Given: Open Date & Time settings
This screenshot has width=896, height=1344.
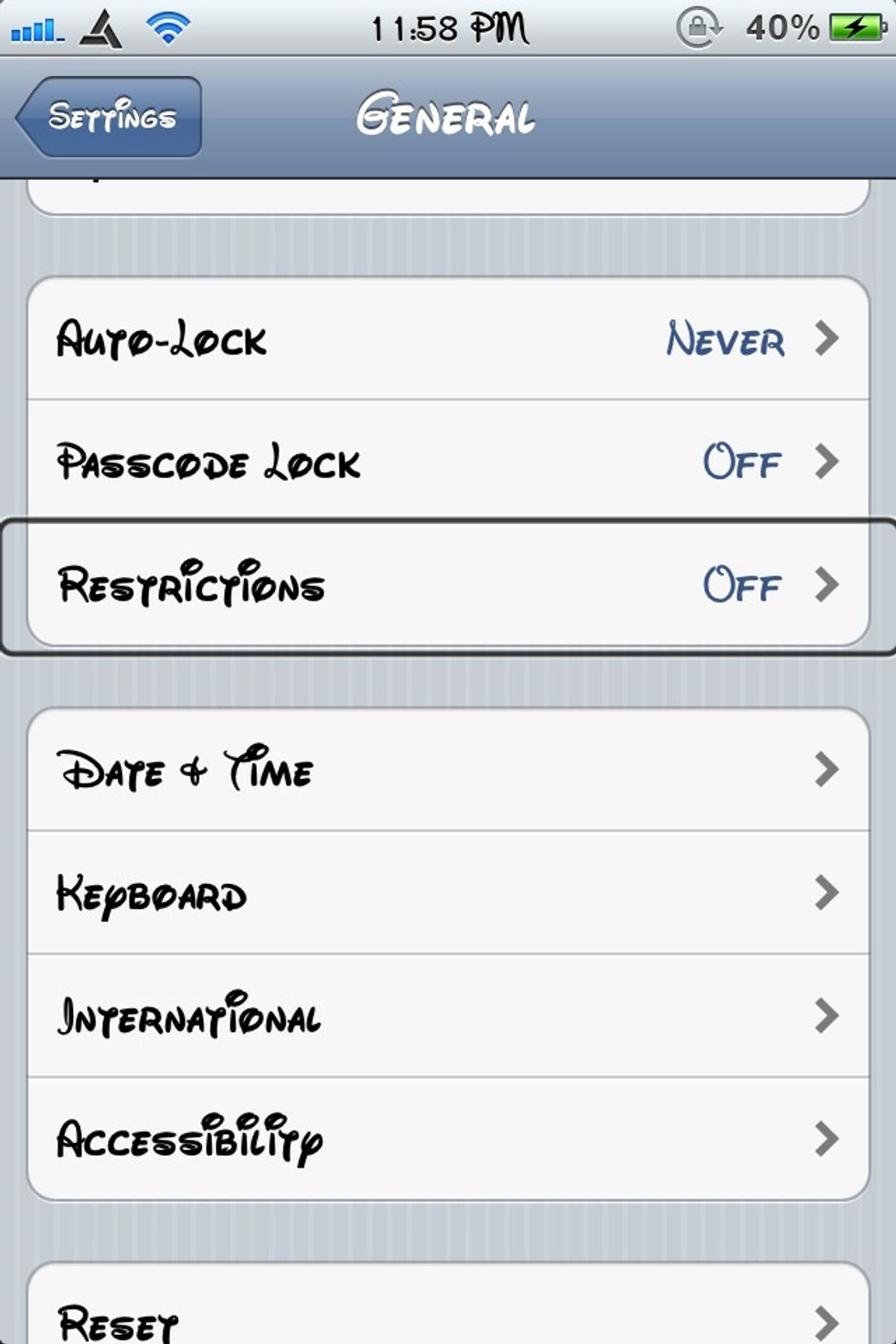Looking at the screenshot, I should [x=448, y=771].
